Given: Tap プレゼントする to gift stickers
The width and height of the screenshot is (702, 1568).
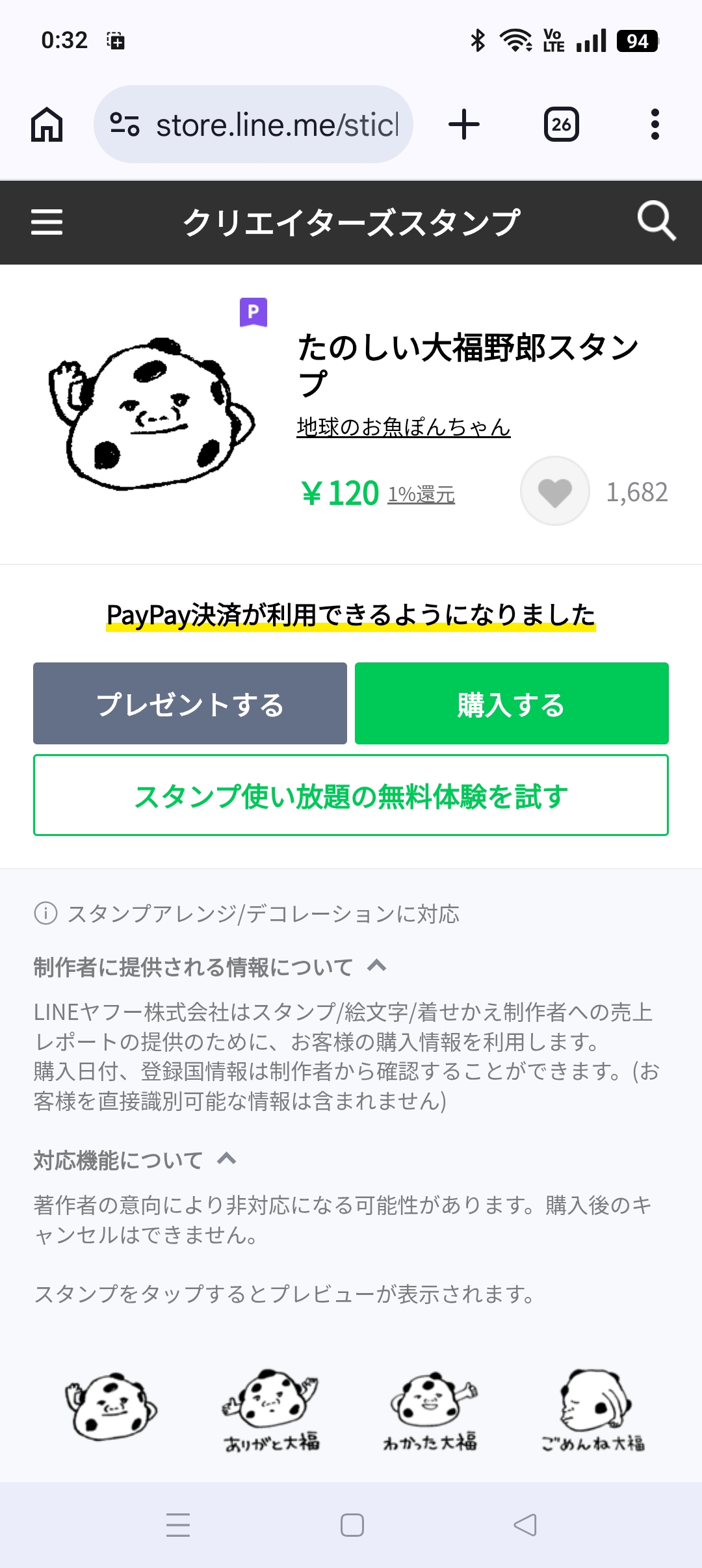Looking at the screenshot, I should [x=190, y=703].
